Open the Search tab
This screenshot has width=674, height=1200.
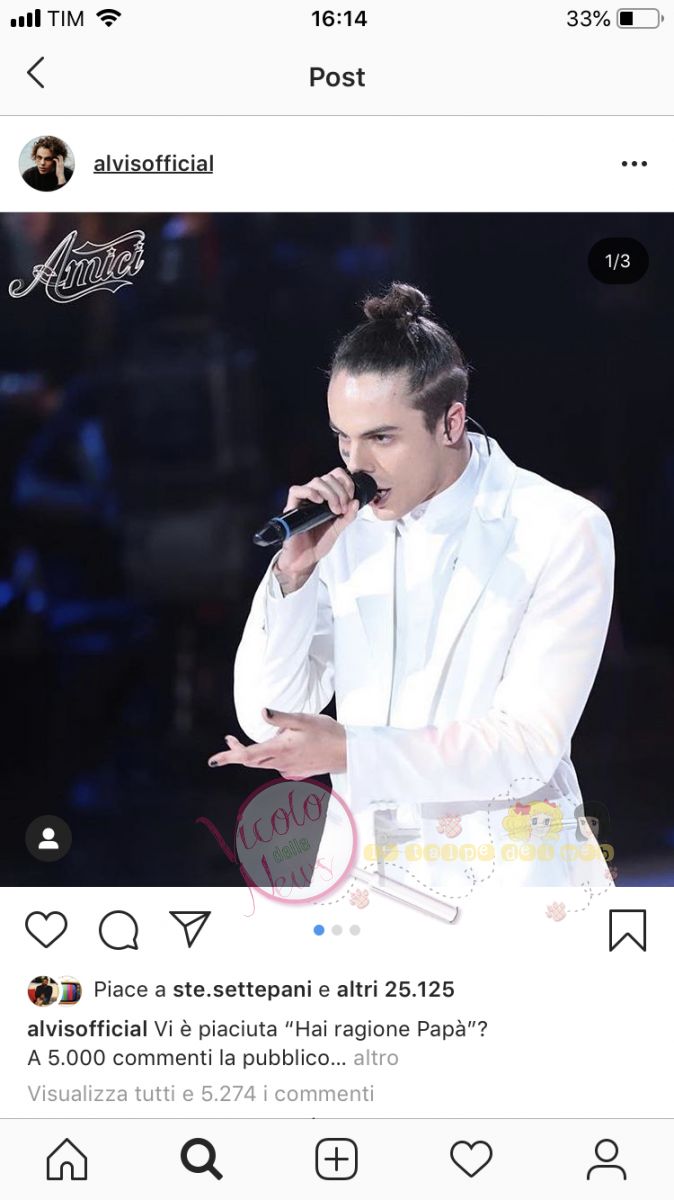click(201, 1160)
